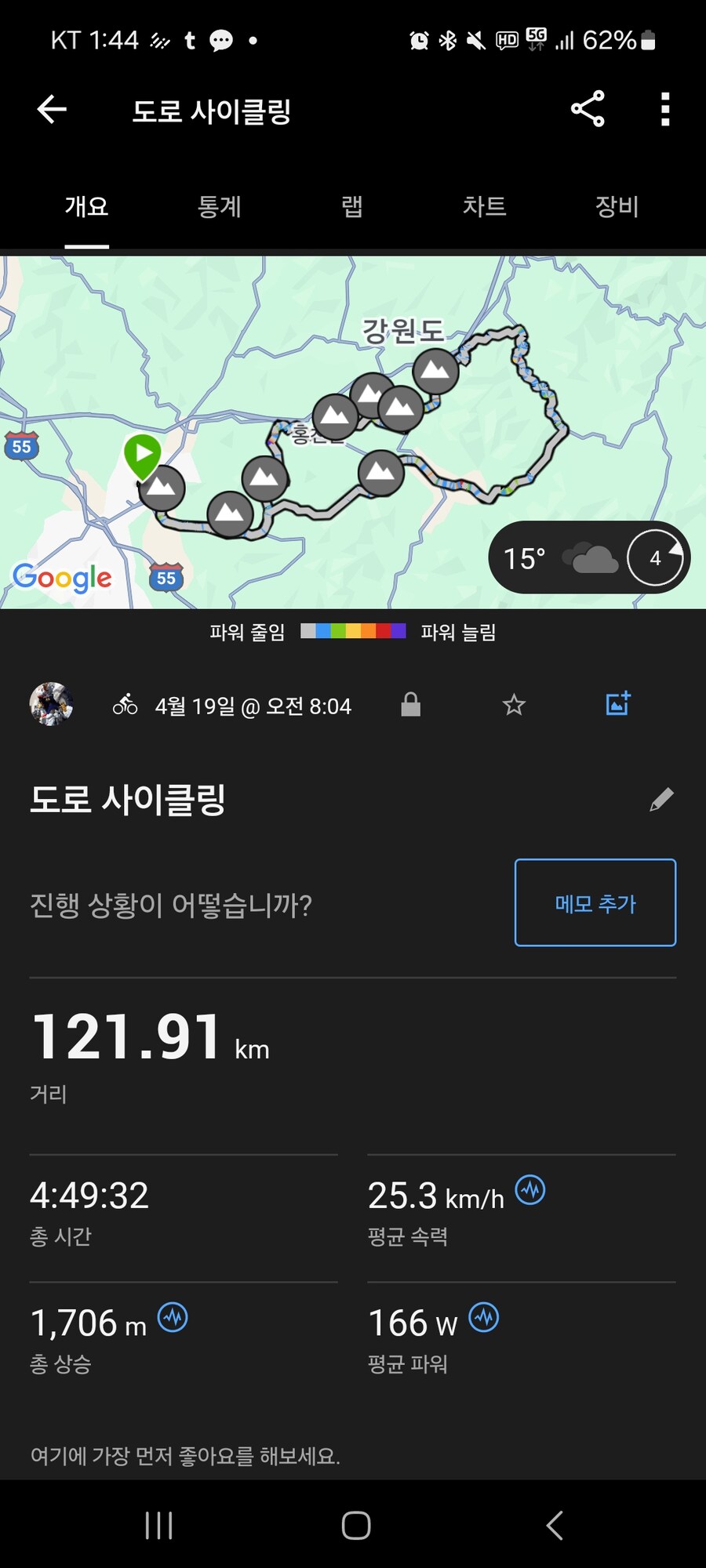Viewport: 706px width, 1568px height.
Task: Click the privacy lock icon
Action: click(411, 705)
